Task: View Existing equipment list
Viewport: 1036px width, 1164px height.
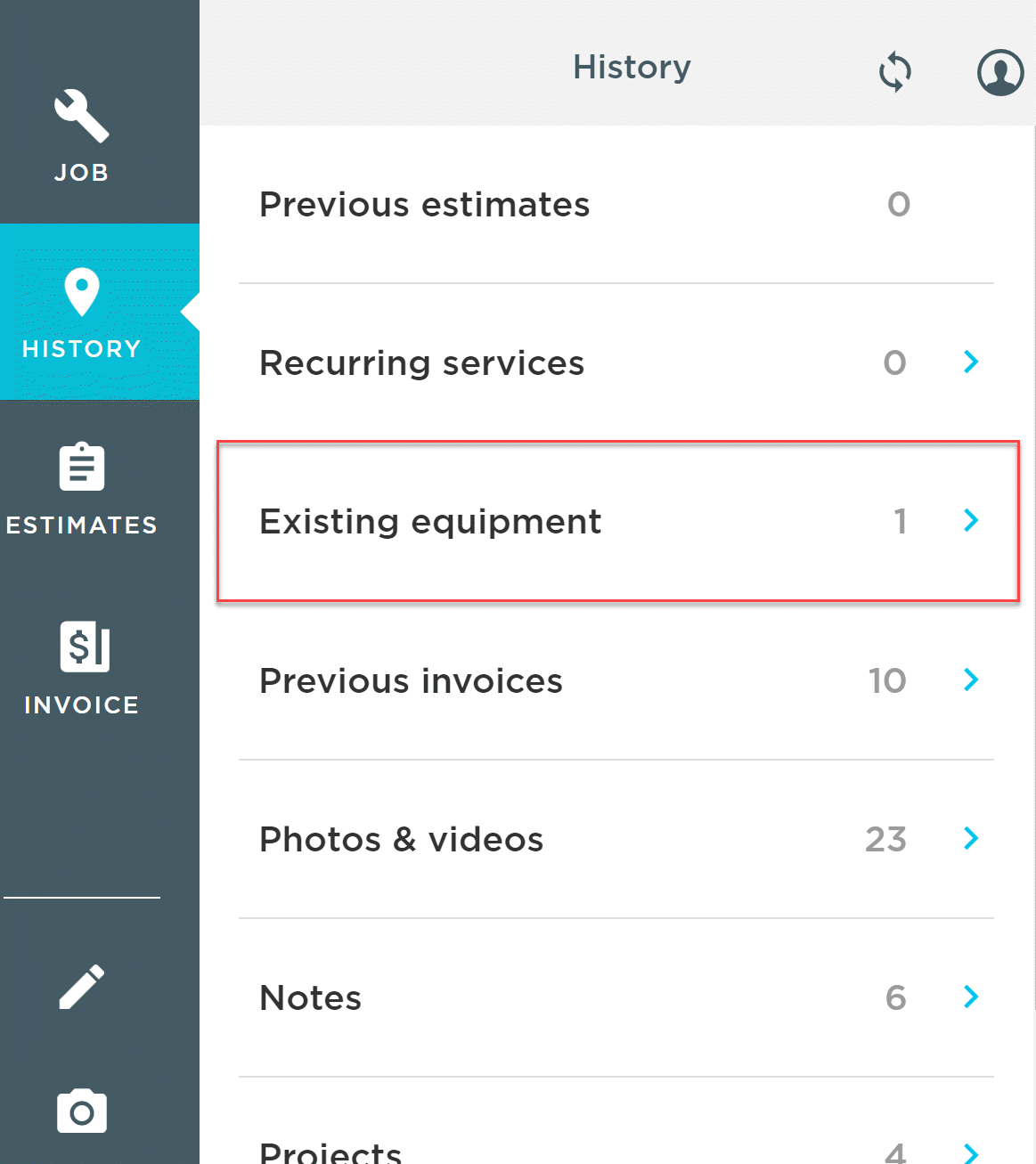Action: (616, 521)
